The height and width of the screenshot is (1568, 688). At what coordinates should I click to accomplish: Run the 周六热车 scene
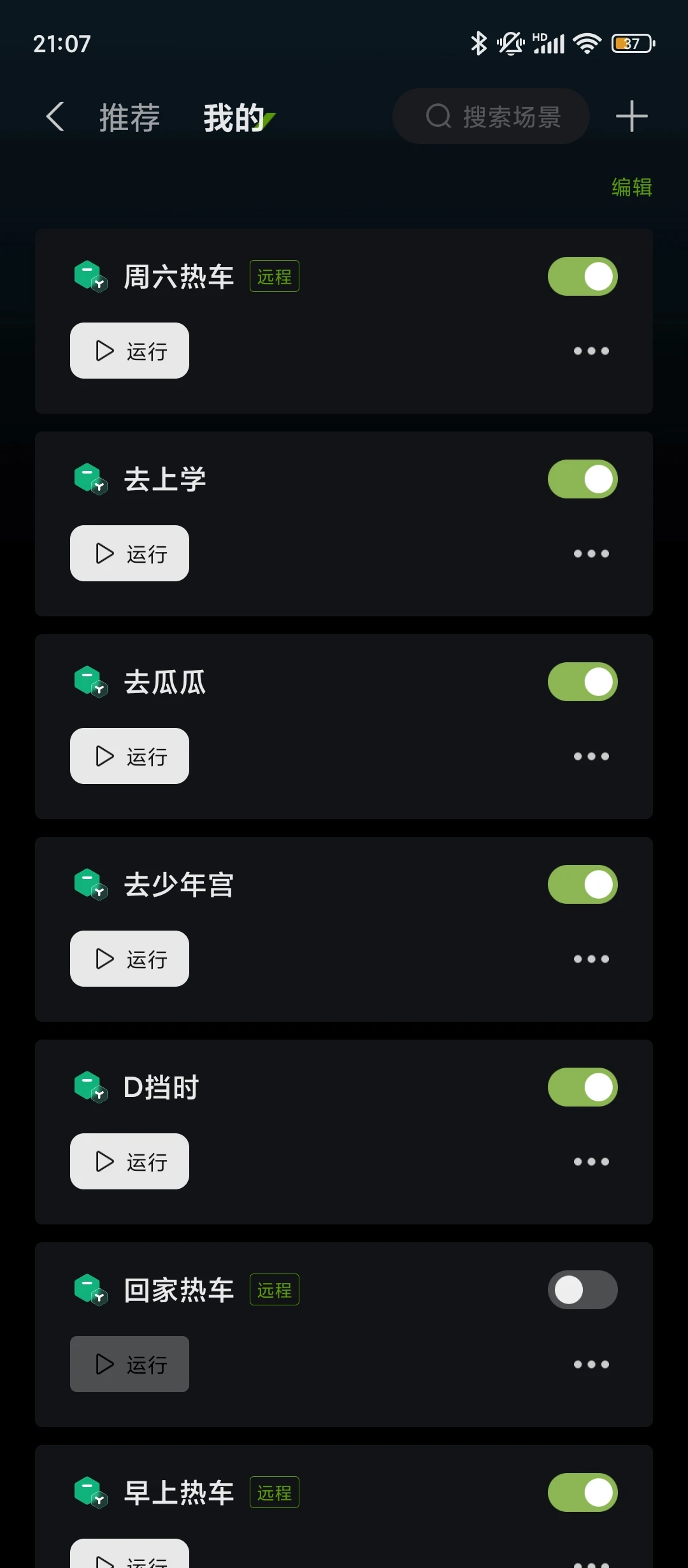[129, 351]
